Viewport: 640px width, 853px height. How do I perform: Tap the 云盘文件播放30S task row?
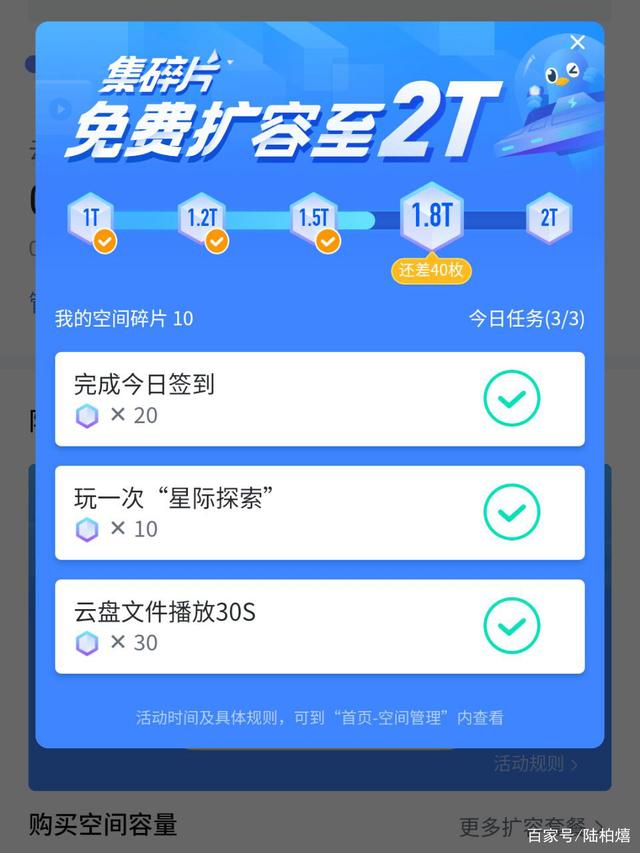[319, 626]
